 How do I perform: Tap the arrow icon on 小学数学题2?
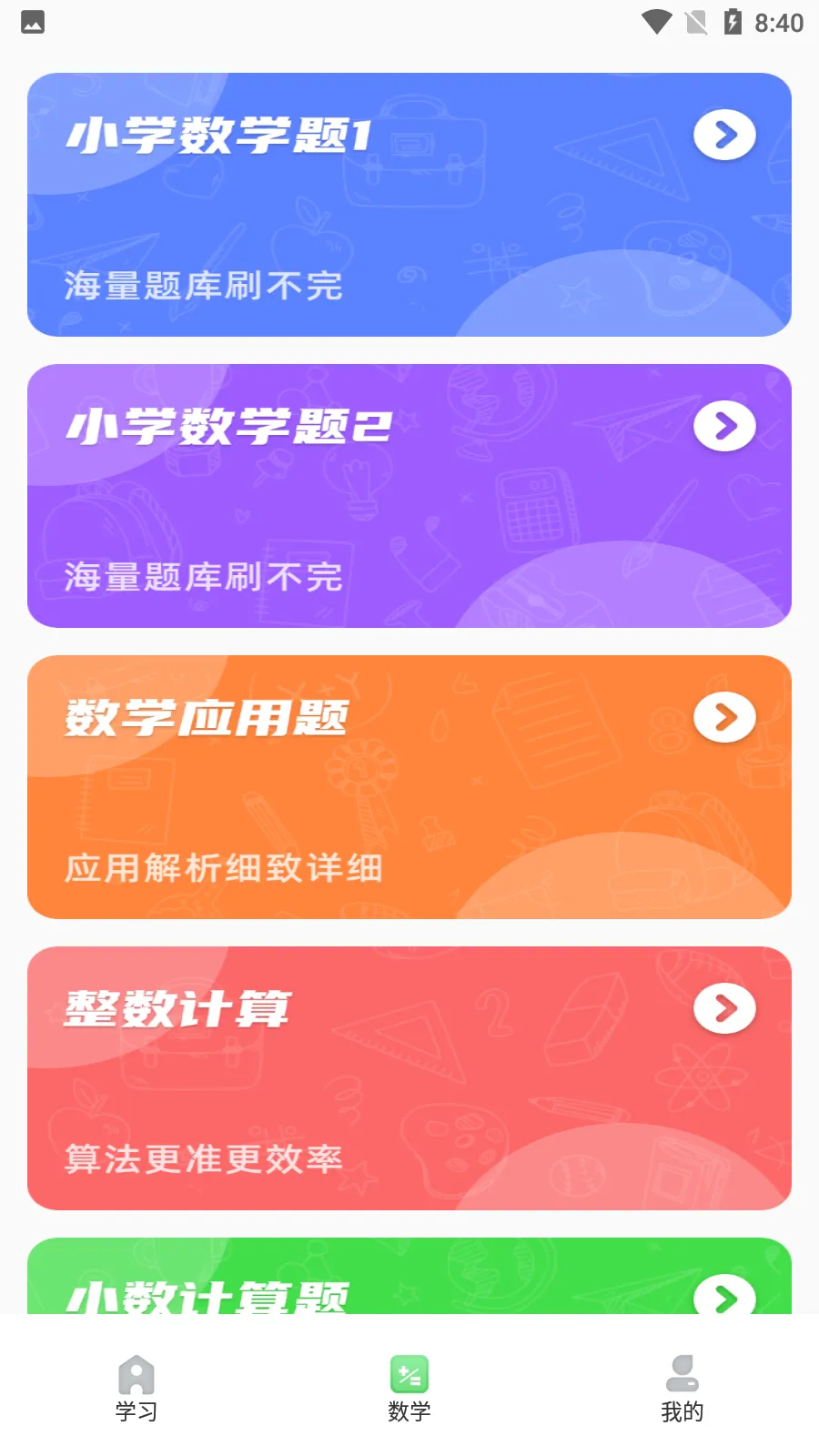[x=724, y=426]
